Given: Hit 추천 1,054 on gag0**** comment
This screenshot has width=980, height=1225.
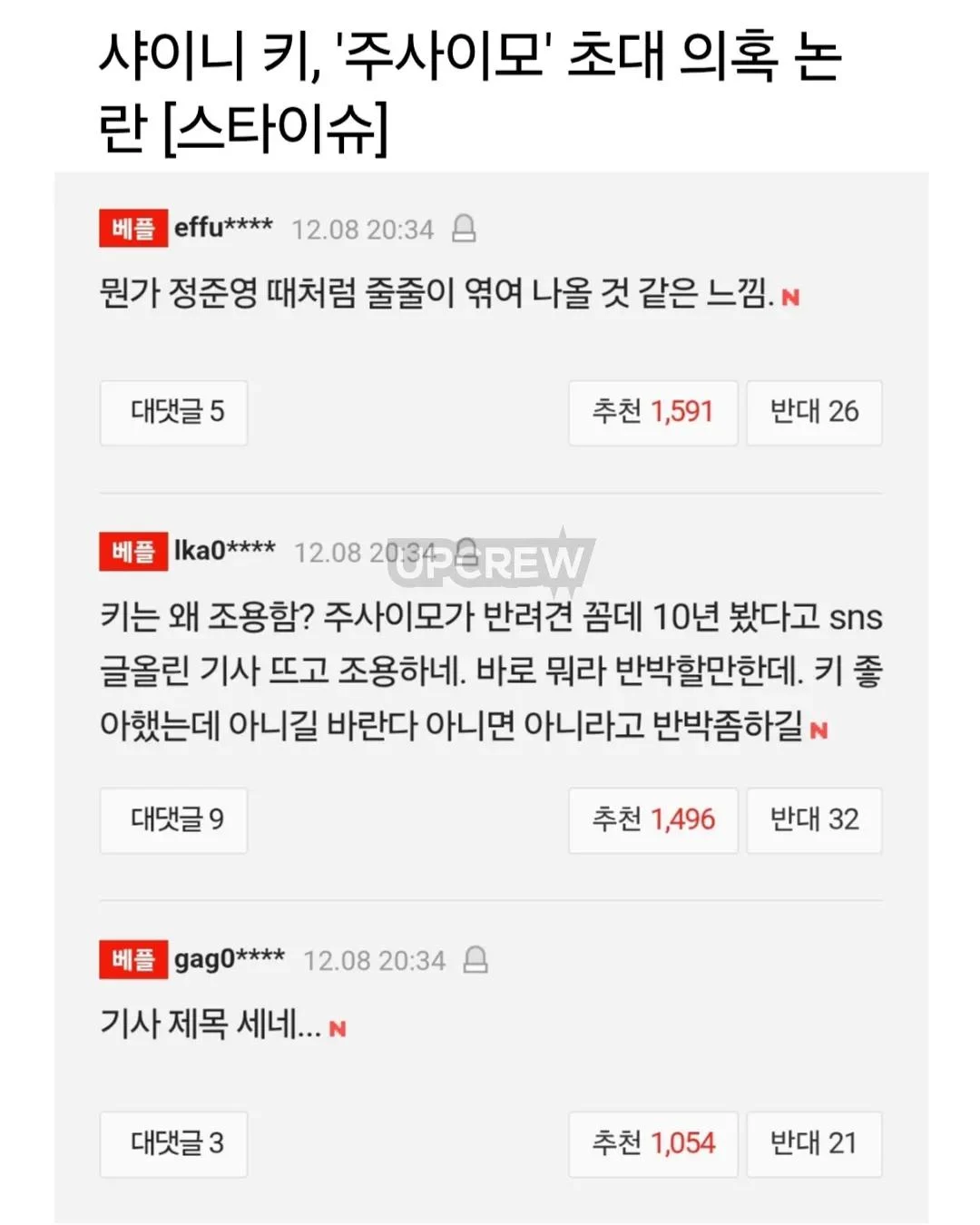Looking at the screenshot, I should click(x=652, y=1143).
